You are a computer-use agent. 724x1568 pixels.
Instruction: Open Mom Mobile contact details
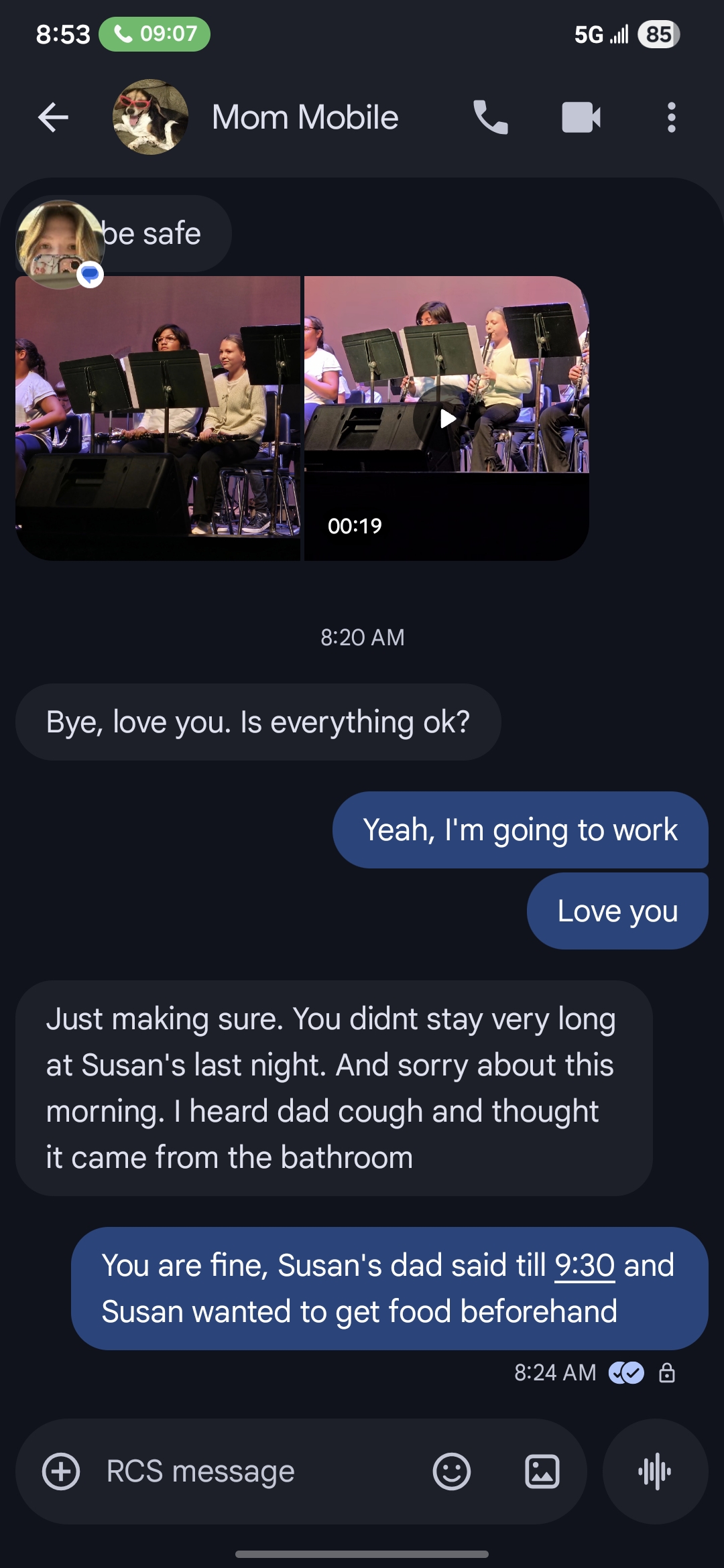pos(305,118)
